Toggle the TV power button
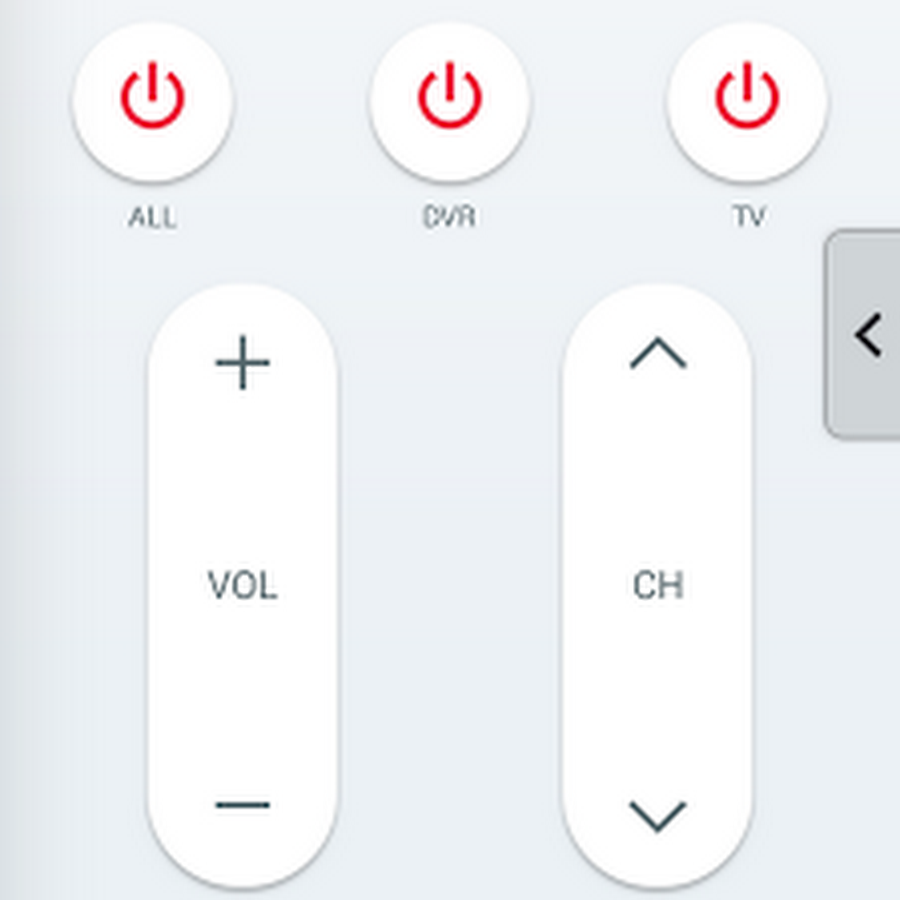The image size is (900, 900). (747, 100)
